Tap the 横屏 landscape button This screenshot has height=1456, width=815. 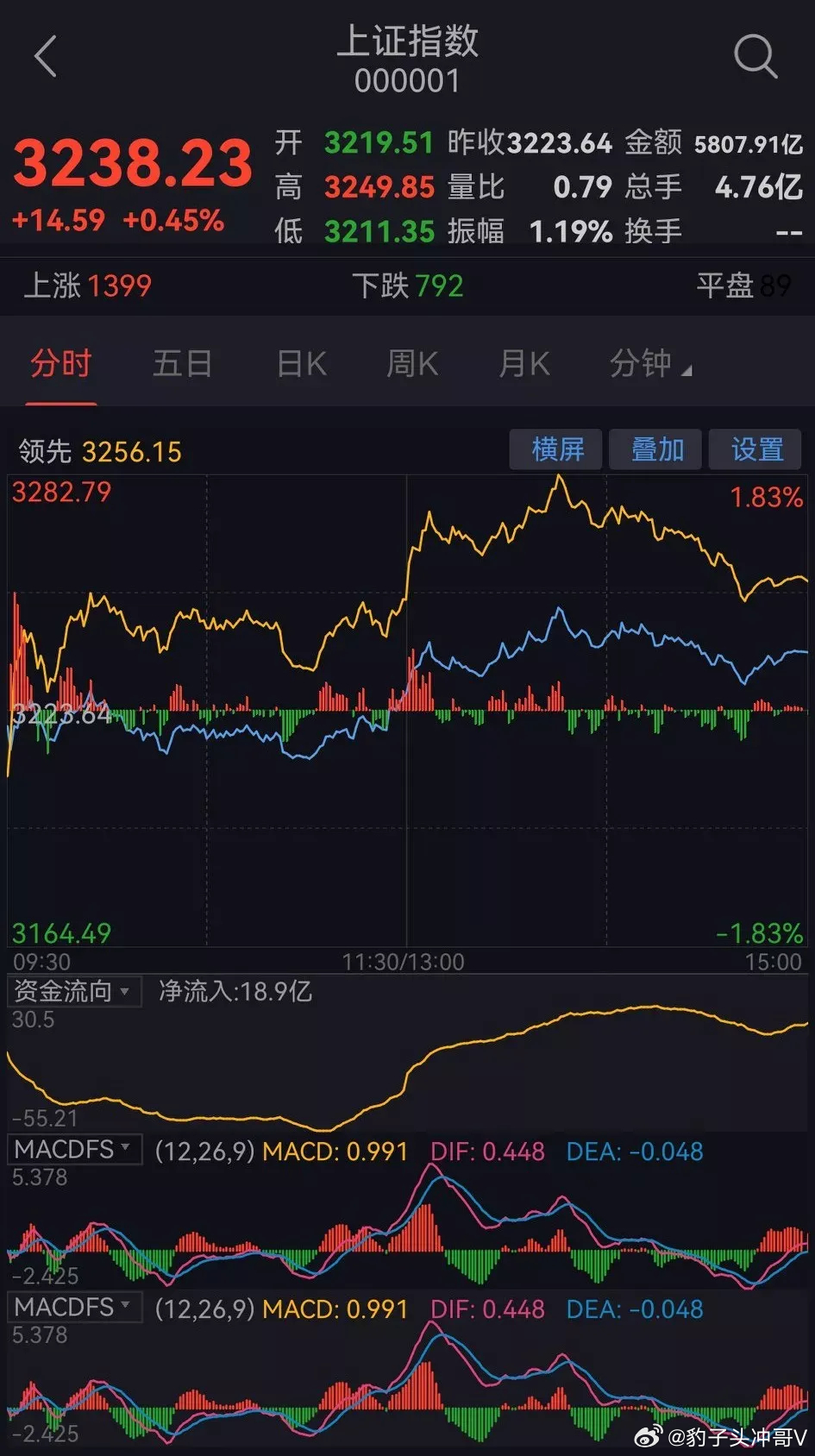(556, 449)
